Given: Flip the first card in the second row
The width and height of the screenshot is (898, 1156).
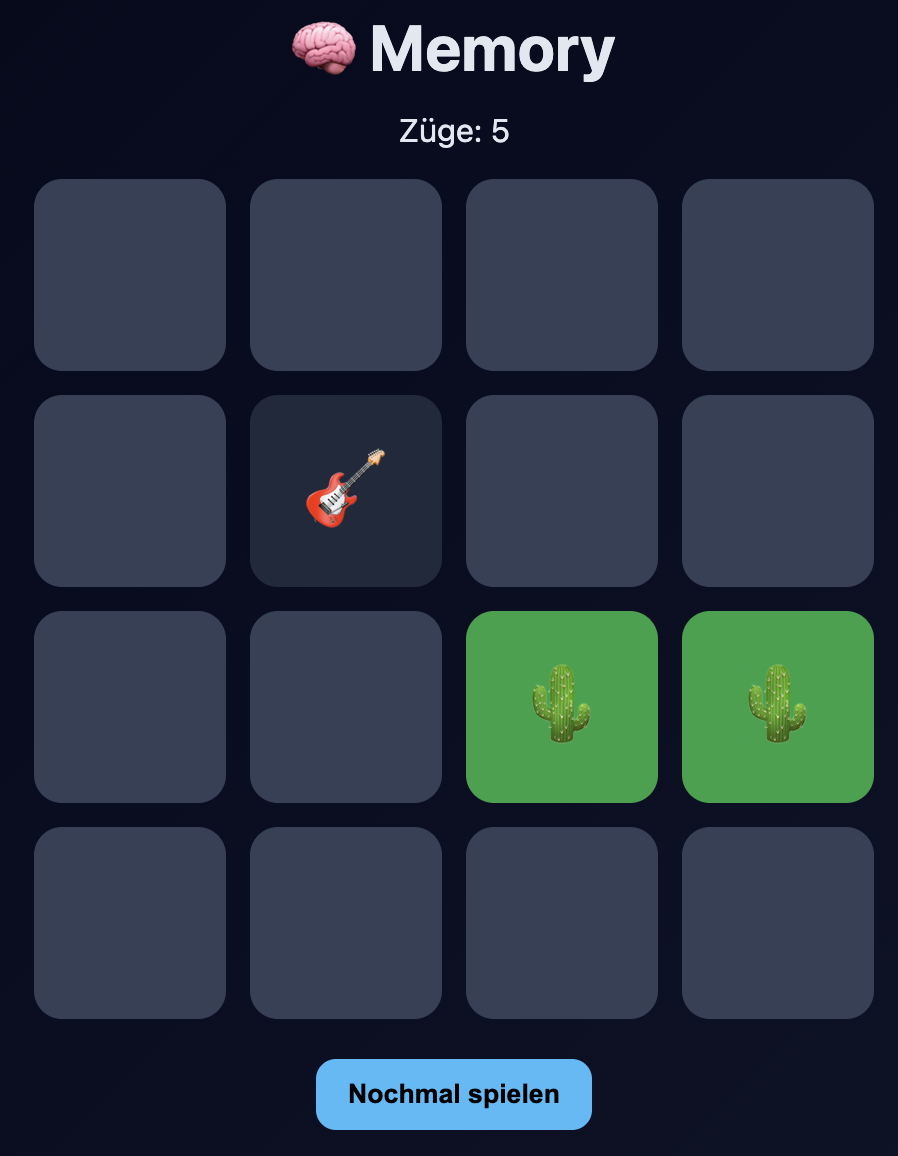Looking at the screenshot, I should pos(130,490).
